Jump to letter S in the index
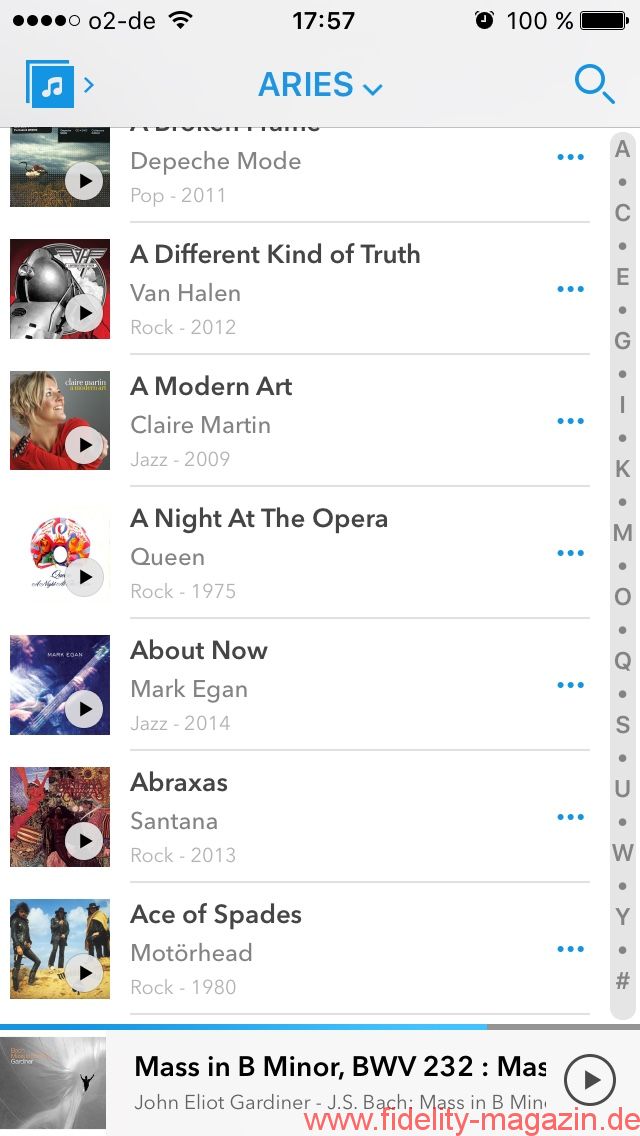Viewport: 640px width, 1136px height. point(623,725)
